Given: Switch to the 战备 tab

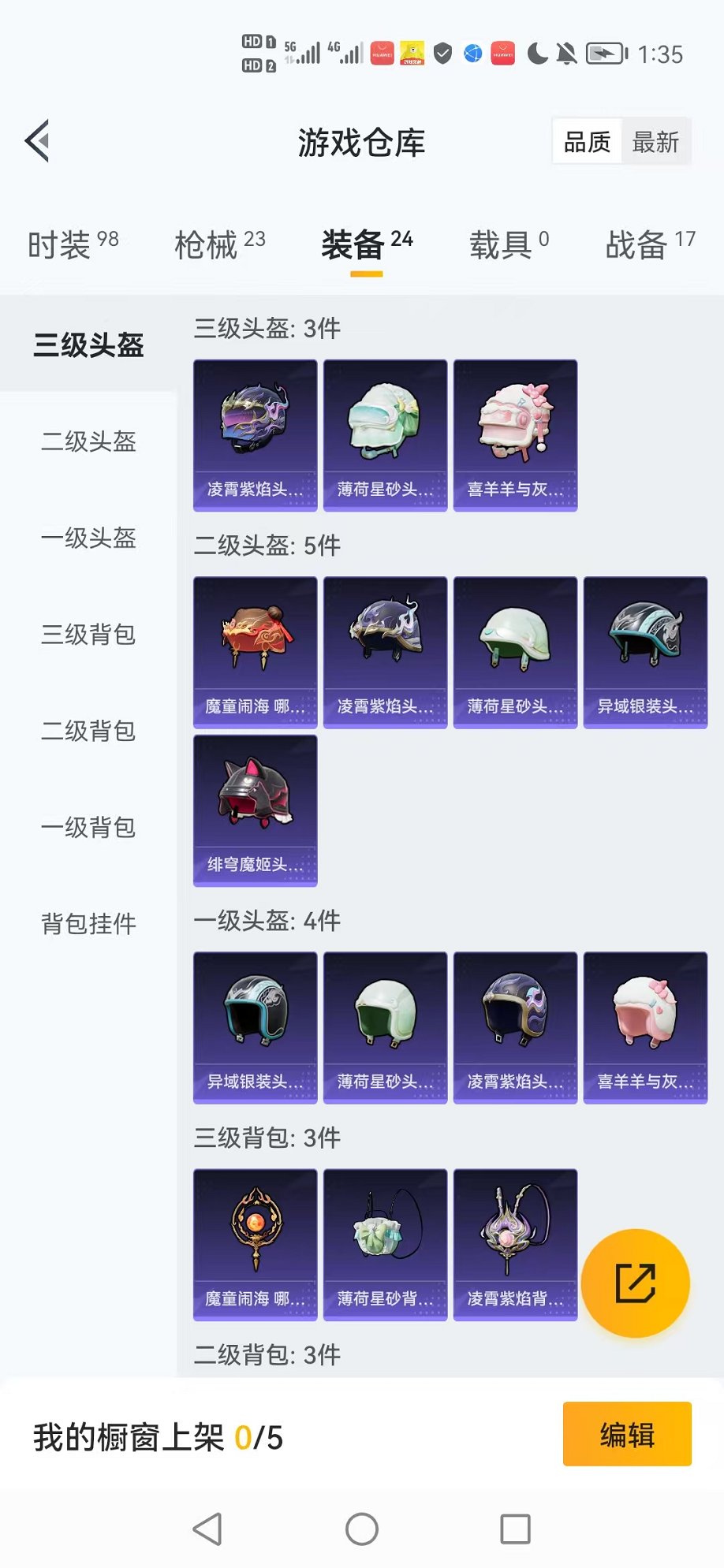Looking at the screenshot, I should click(650, 244).
